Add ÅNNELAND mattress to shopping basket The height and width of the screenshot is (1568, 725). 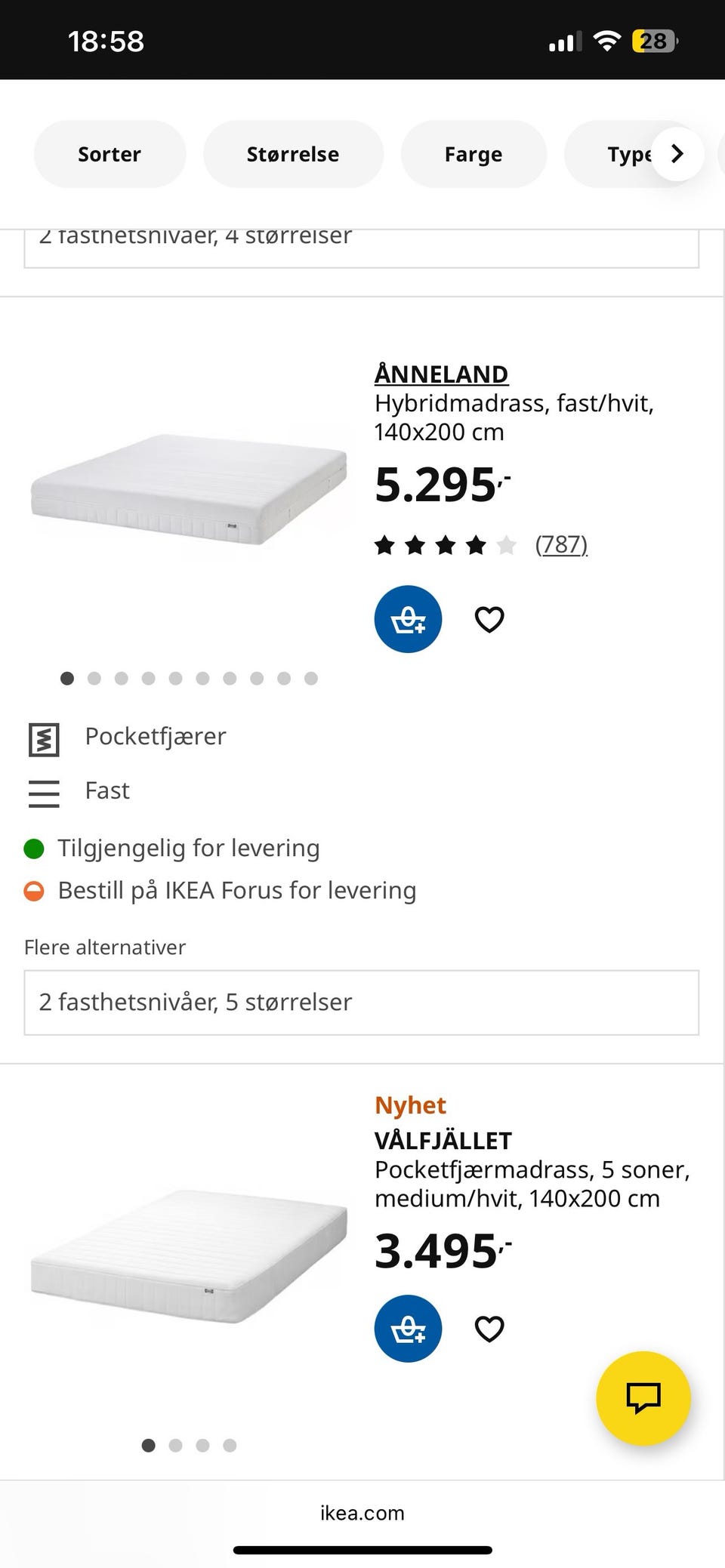coord(408,619)
